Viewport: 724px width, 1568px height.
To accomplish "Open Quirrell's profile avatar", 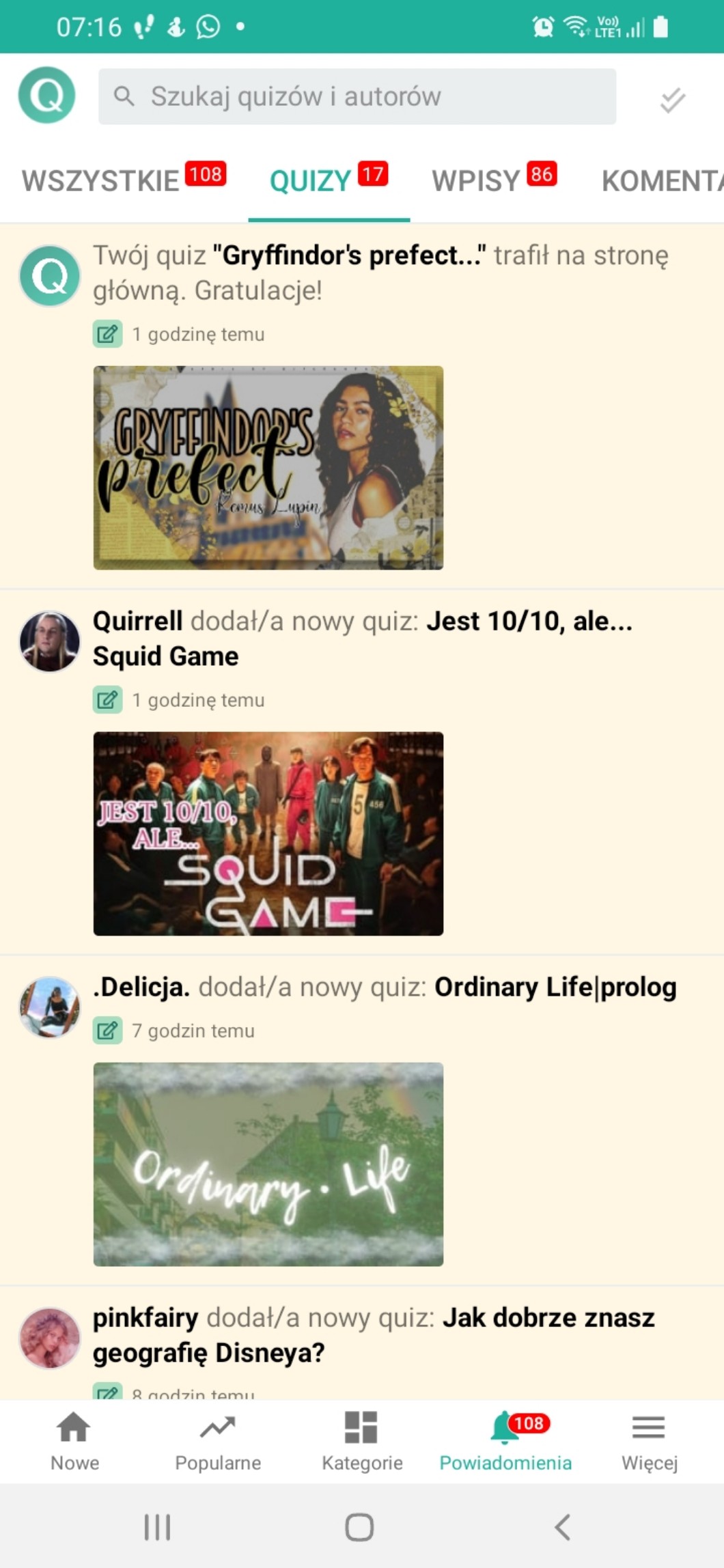I will point(49,641).
